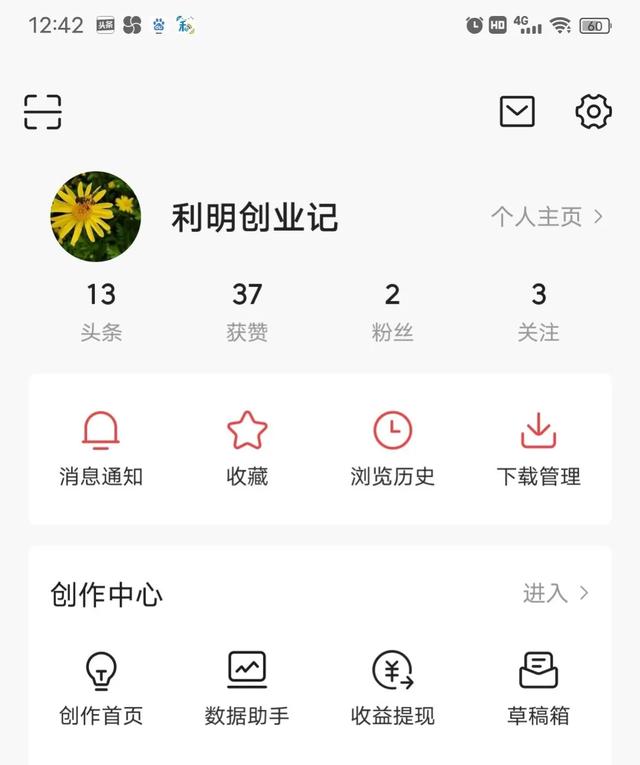Go to 个人主页 profile page
Image resolution: width=640 pixels, height=765 pixels.
(x=546, y=217)
